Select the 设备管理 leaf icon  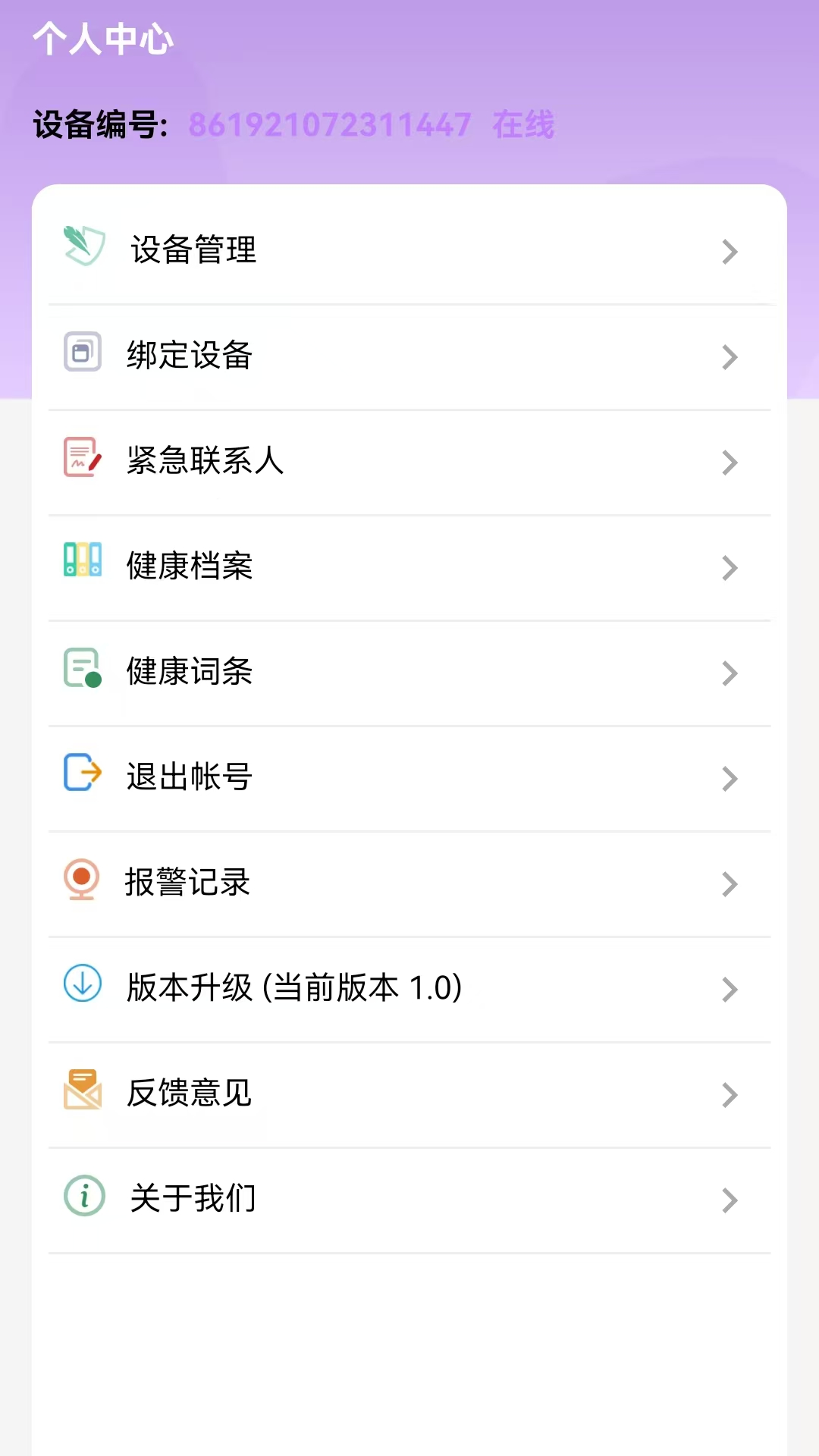click(83, 246)
